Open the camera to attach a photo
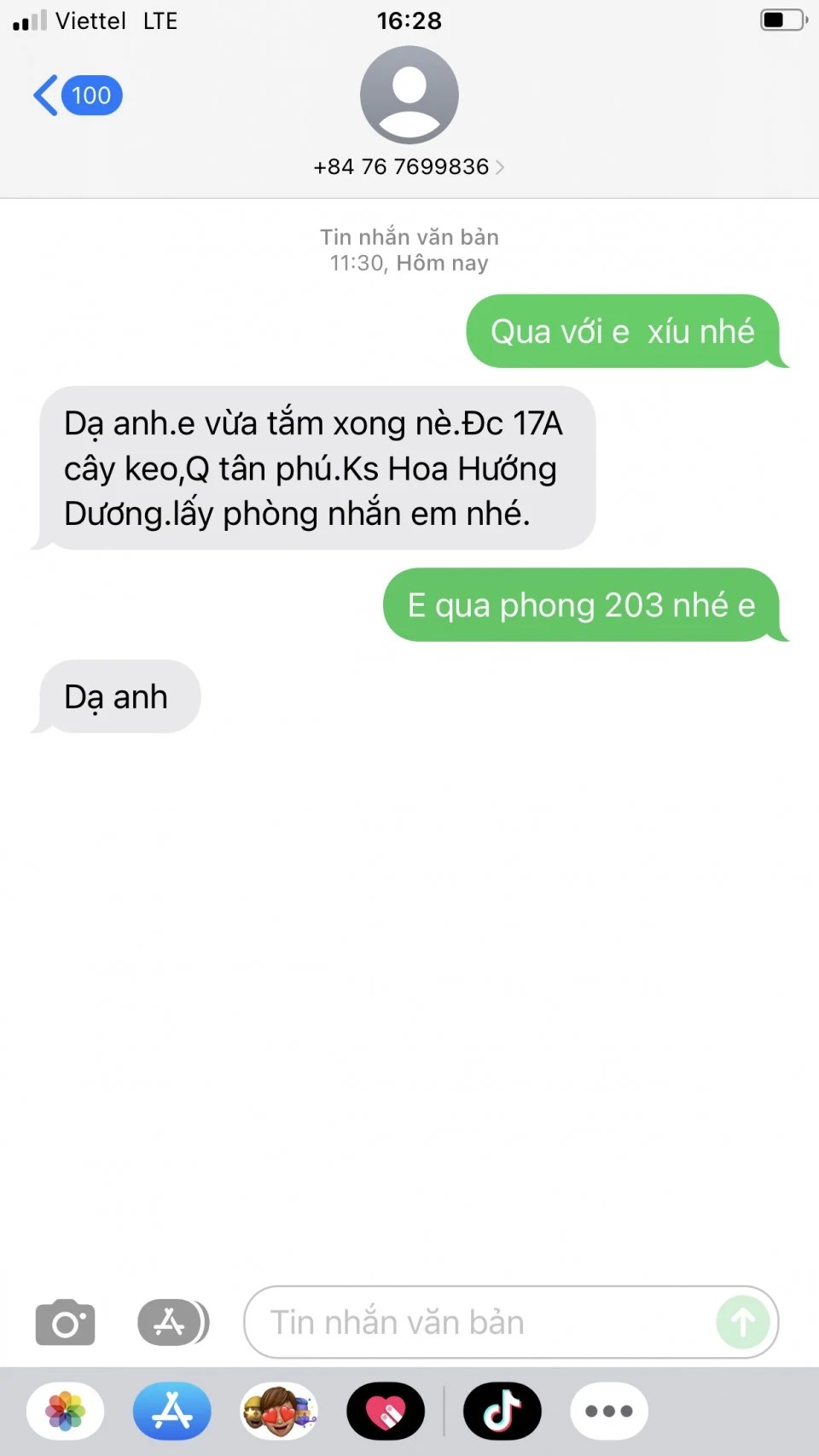819x1456 pixels. click(66, 1323)
